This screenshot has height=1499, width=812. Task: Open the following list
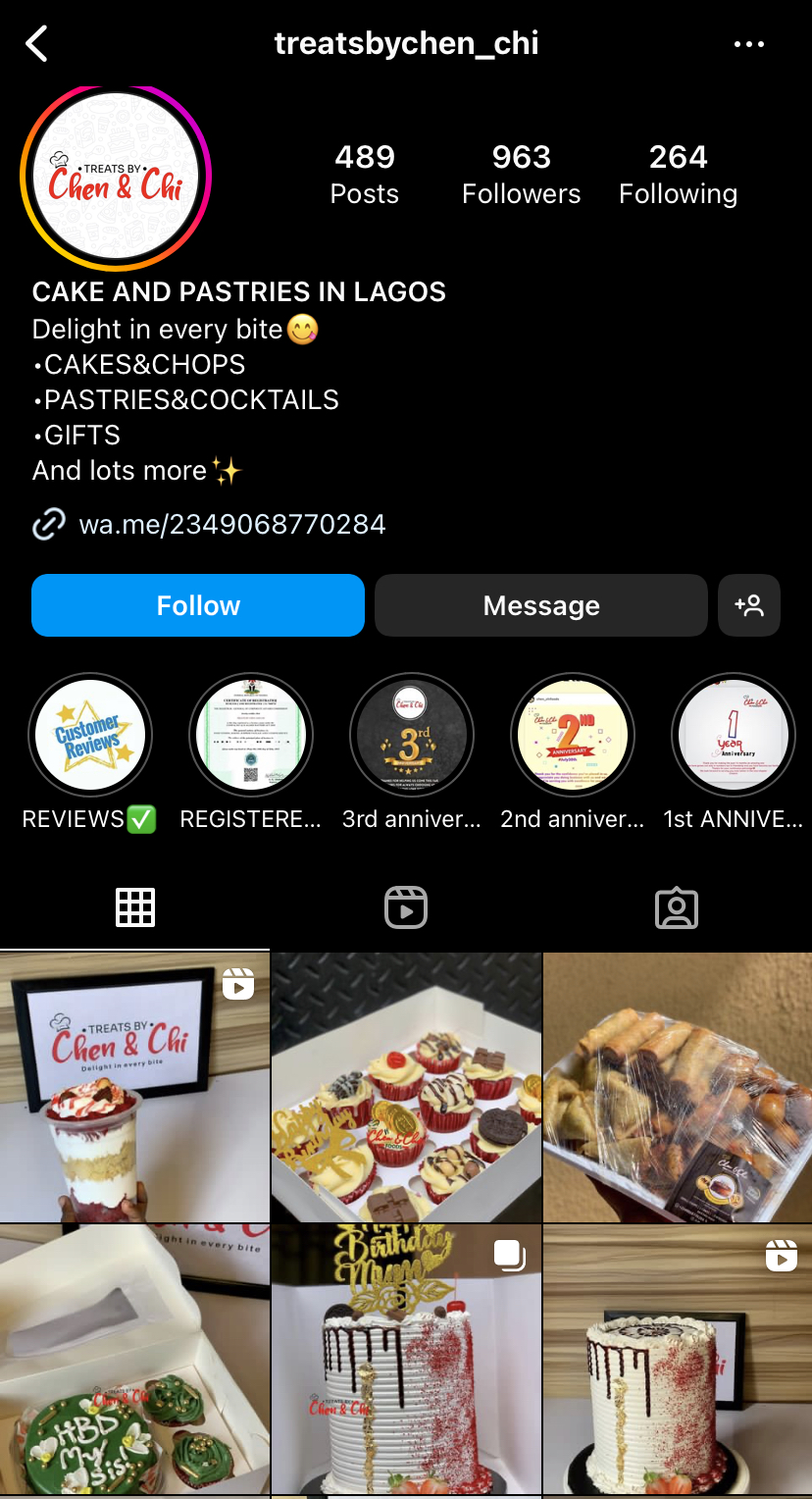pos(678,174)
